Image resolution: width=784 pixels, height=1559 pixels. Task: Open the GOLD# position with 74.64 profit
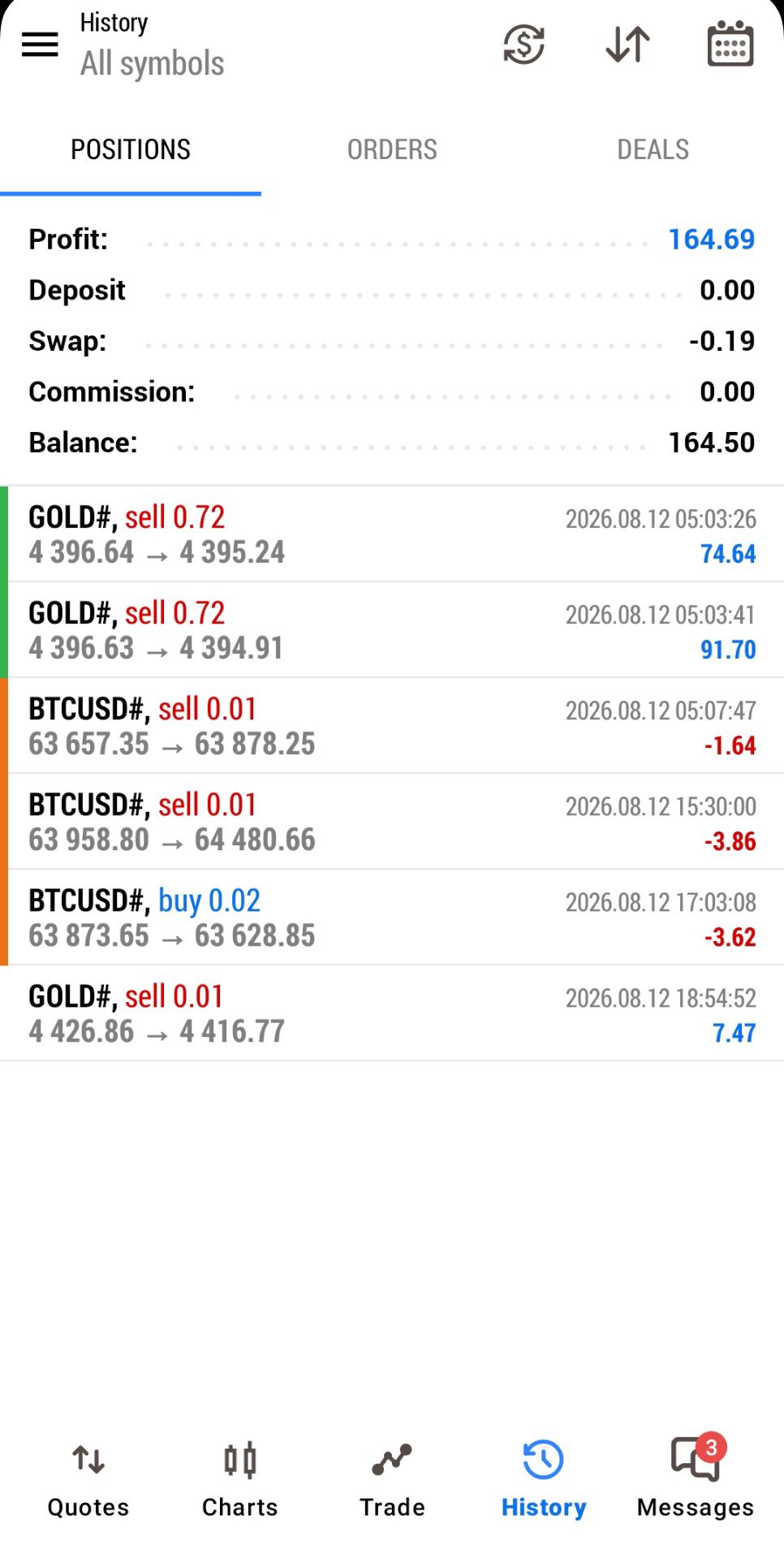[392, 534]
